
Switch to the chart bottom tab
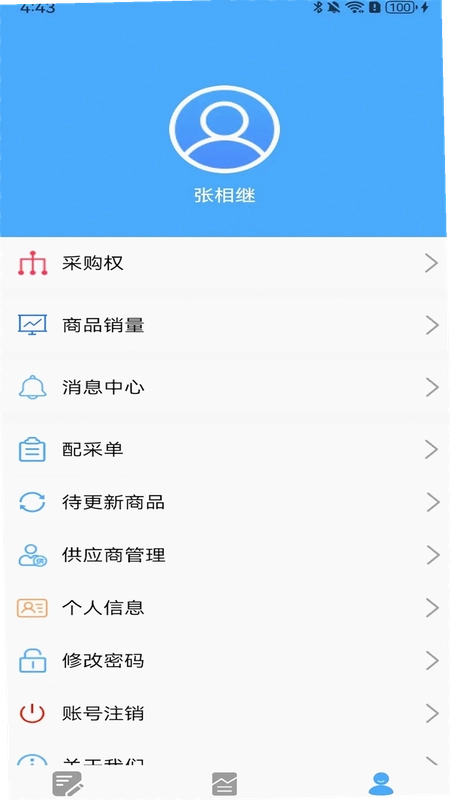(224, 784)
